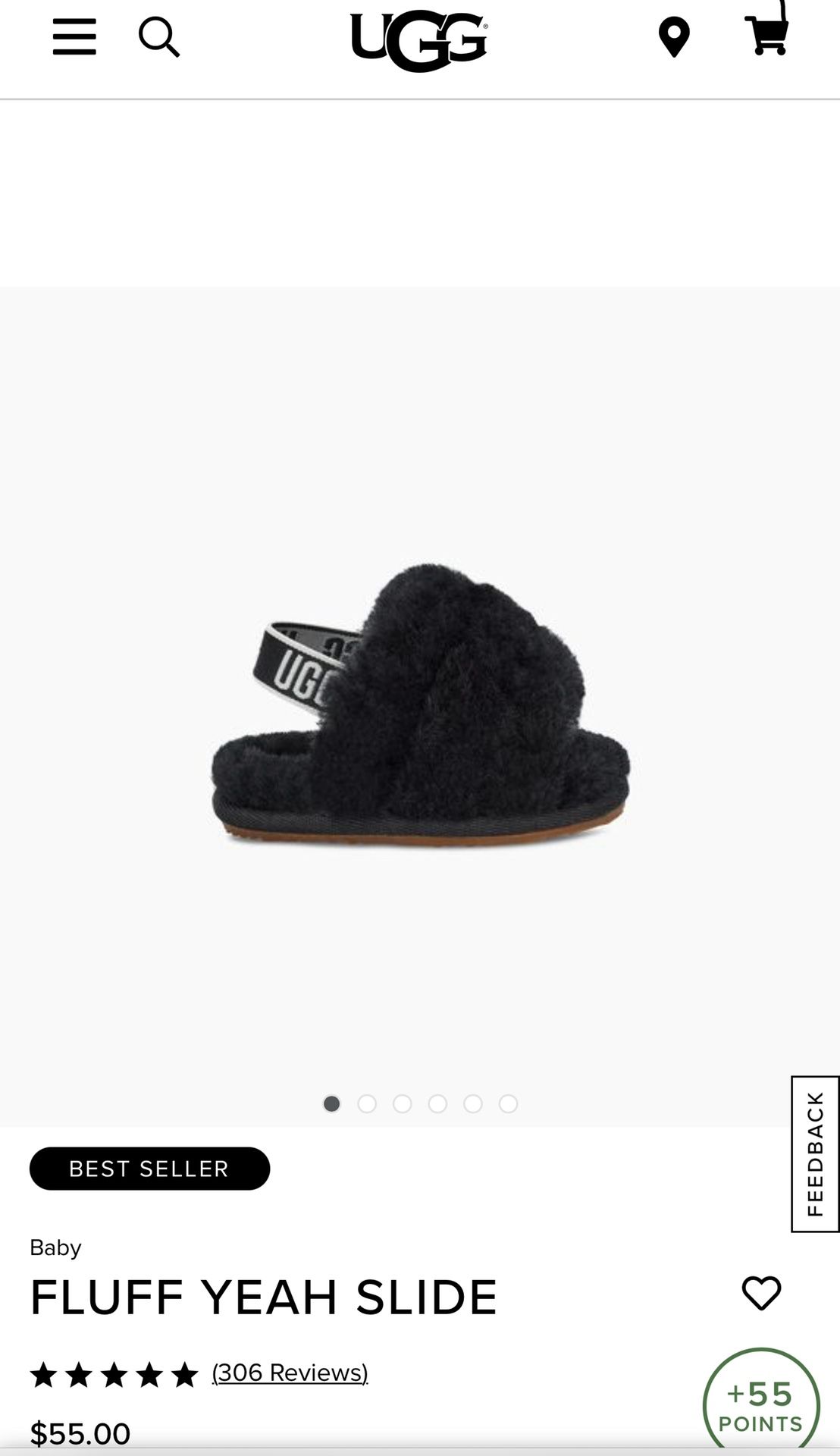Open the store locator pin
Image resolution: width=840 pixels, height=1456 pixels.
pos(674,37)
